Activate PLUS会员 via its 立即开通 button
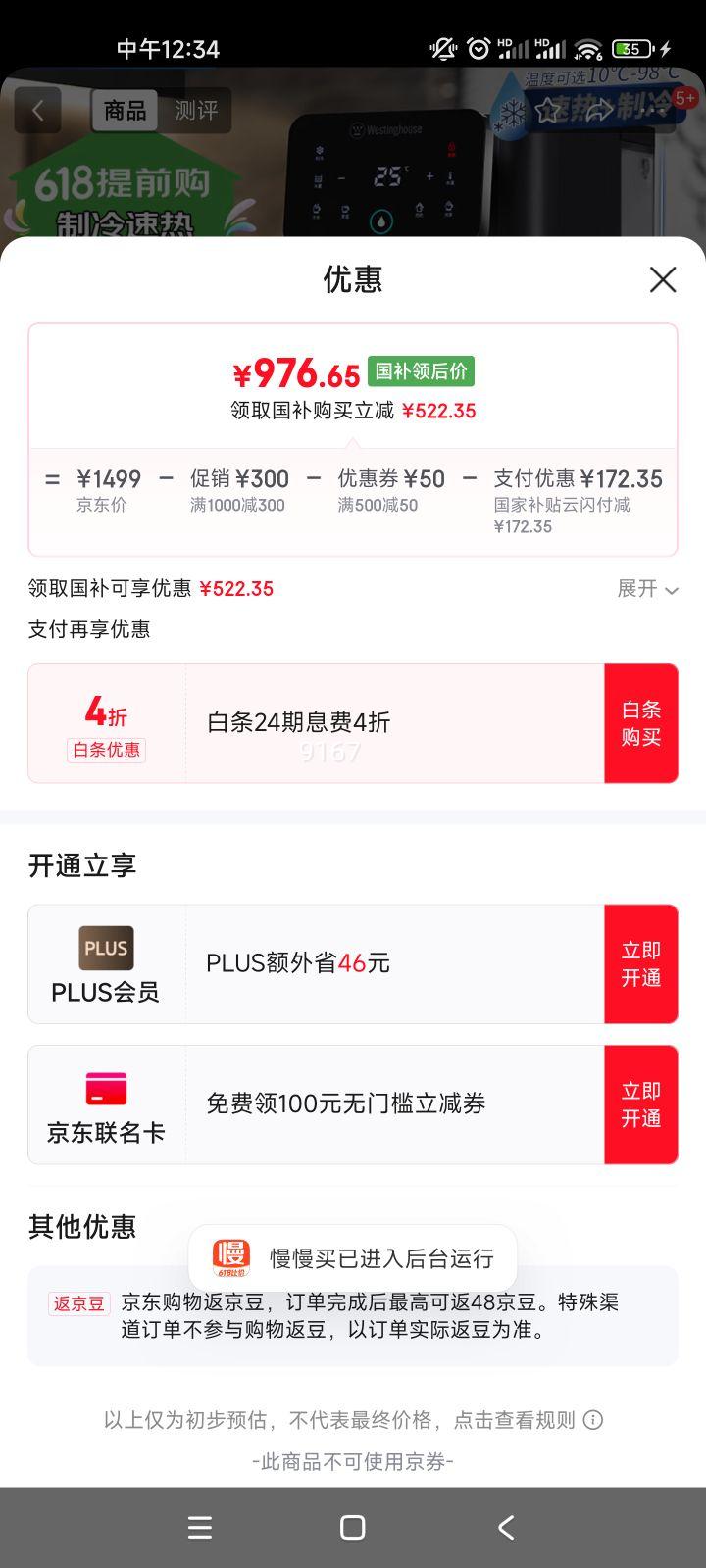 click(x=641, y=964)
